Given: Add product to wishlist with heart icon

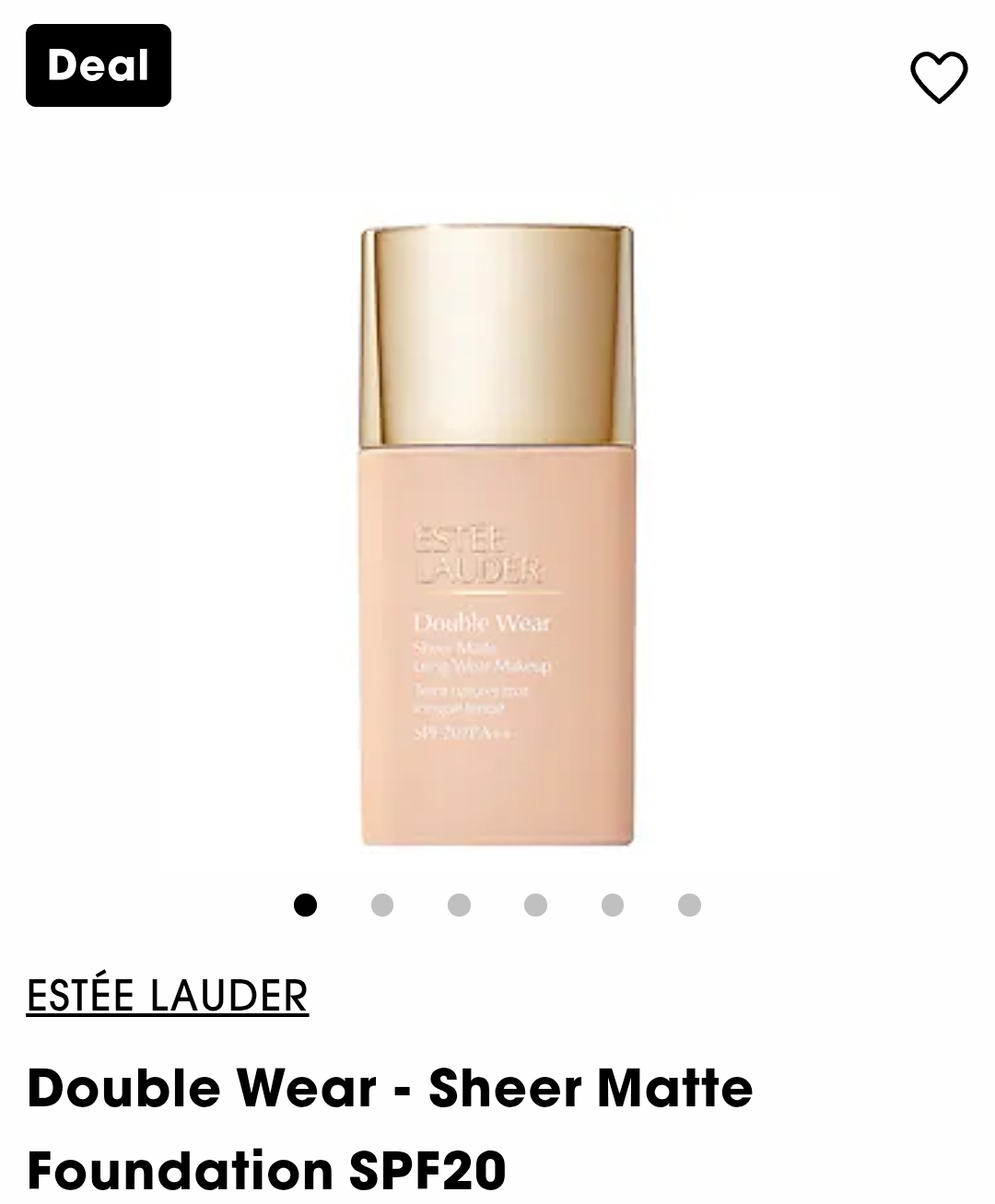Looking at the screenshot, I should coord(939,76).
